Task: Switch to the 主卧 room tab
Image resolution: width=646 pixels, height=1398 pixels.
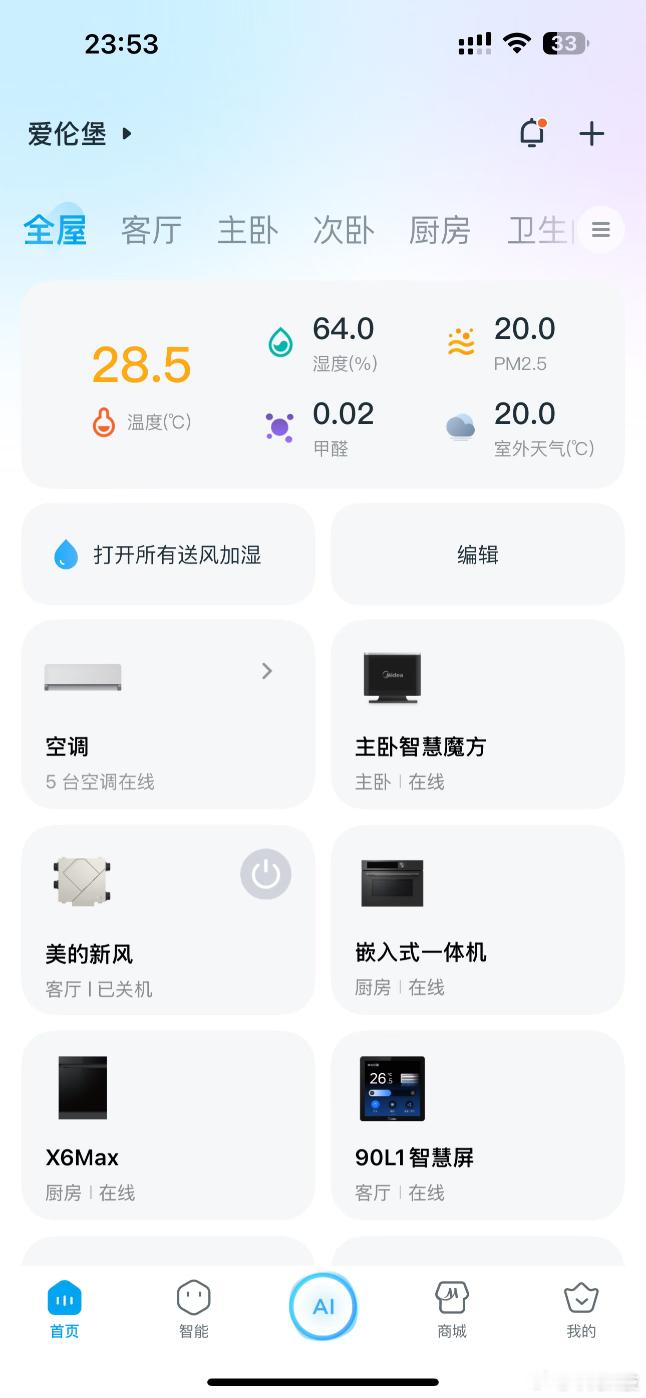Action: [x=247, y=230]
